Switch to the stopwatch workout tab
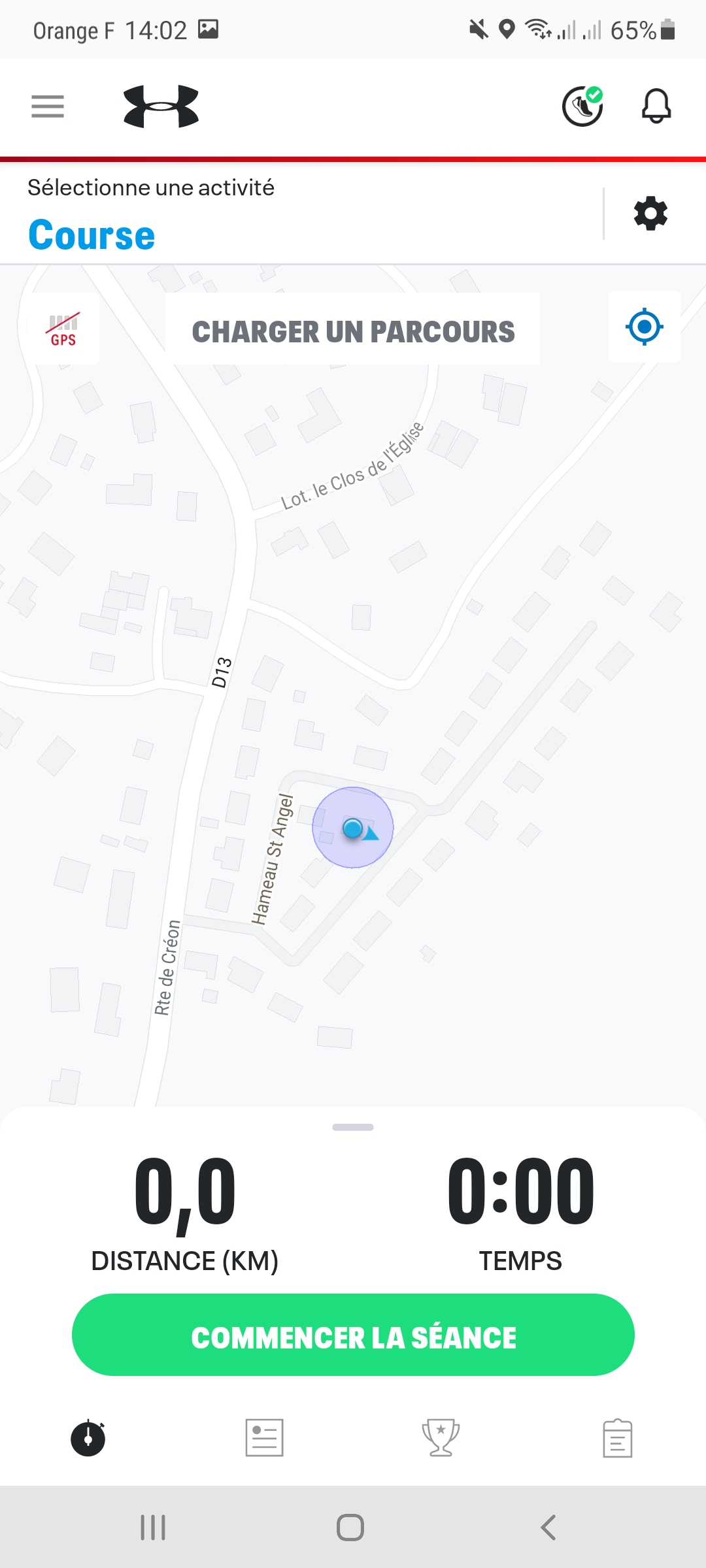This screenshot has width=706, height=1568. tap(88, 1437)
